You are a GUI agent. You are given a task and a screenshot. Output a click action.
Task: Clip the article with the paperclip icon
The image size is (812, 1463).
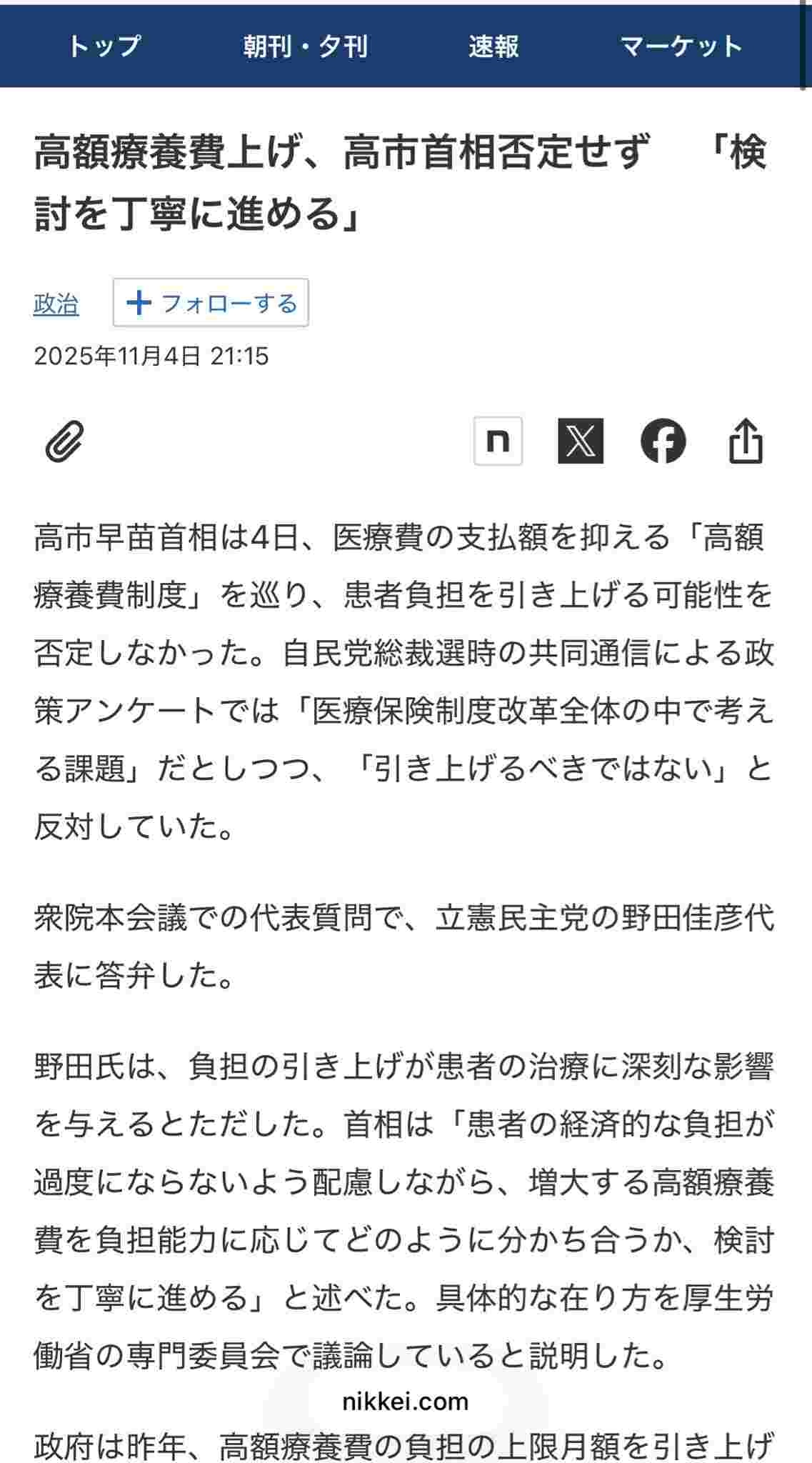tap(65, 441)
